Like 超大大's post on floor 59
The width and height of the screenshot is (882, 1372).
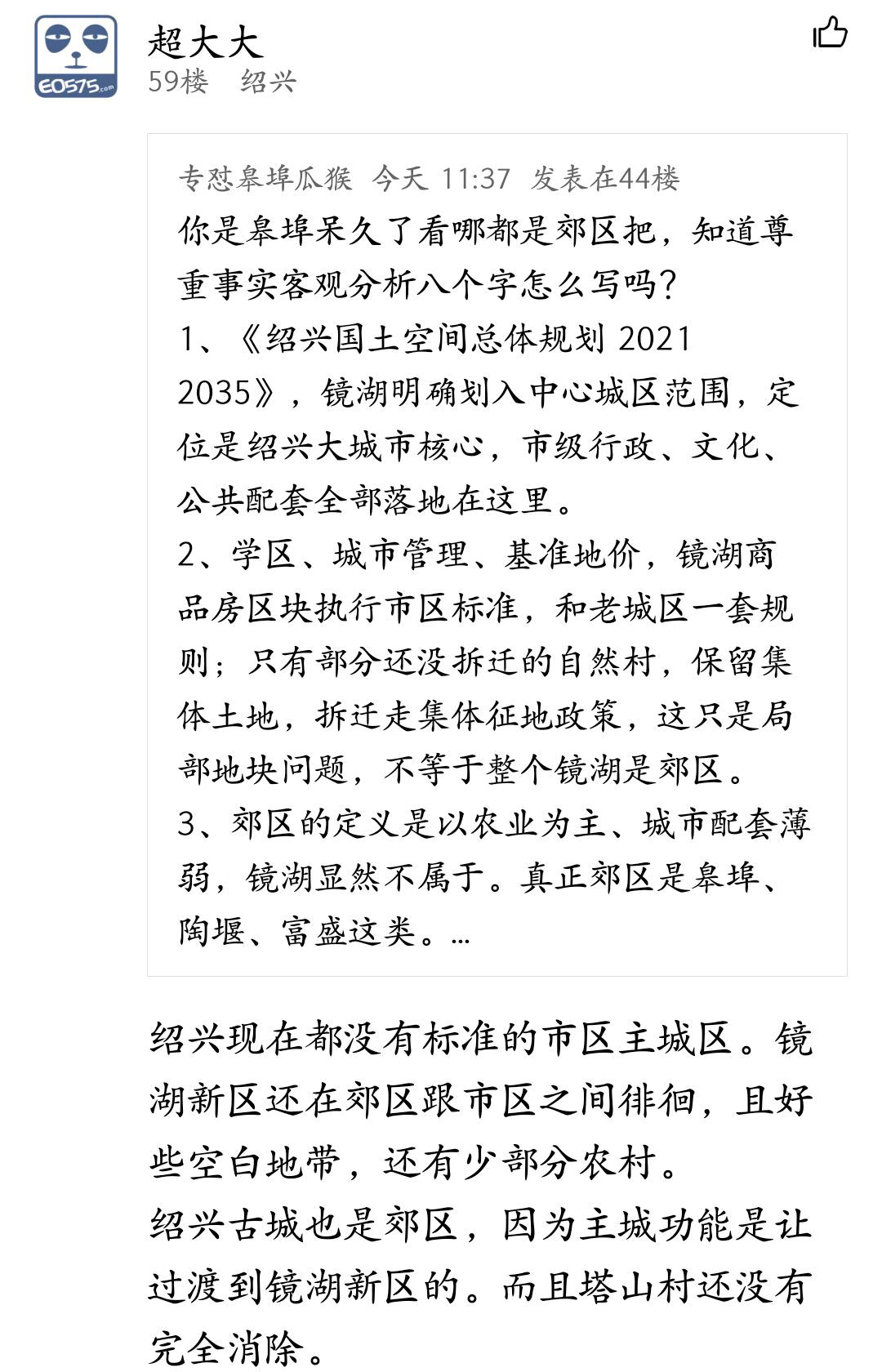tap(830, 33)
